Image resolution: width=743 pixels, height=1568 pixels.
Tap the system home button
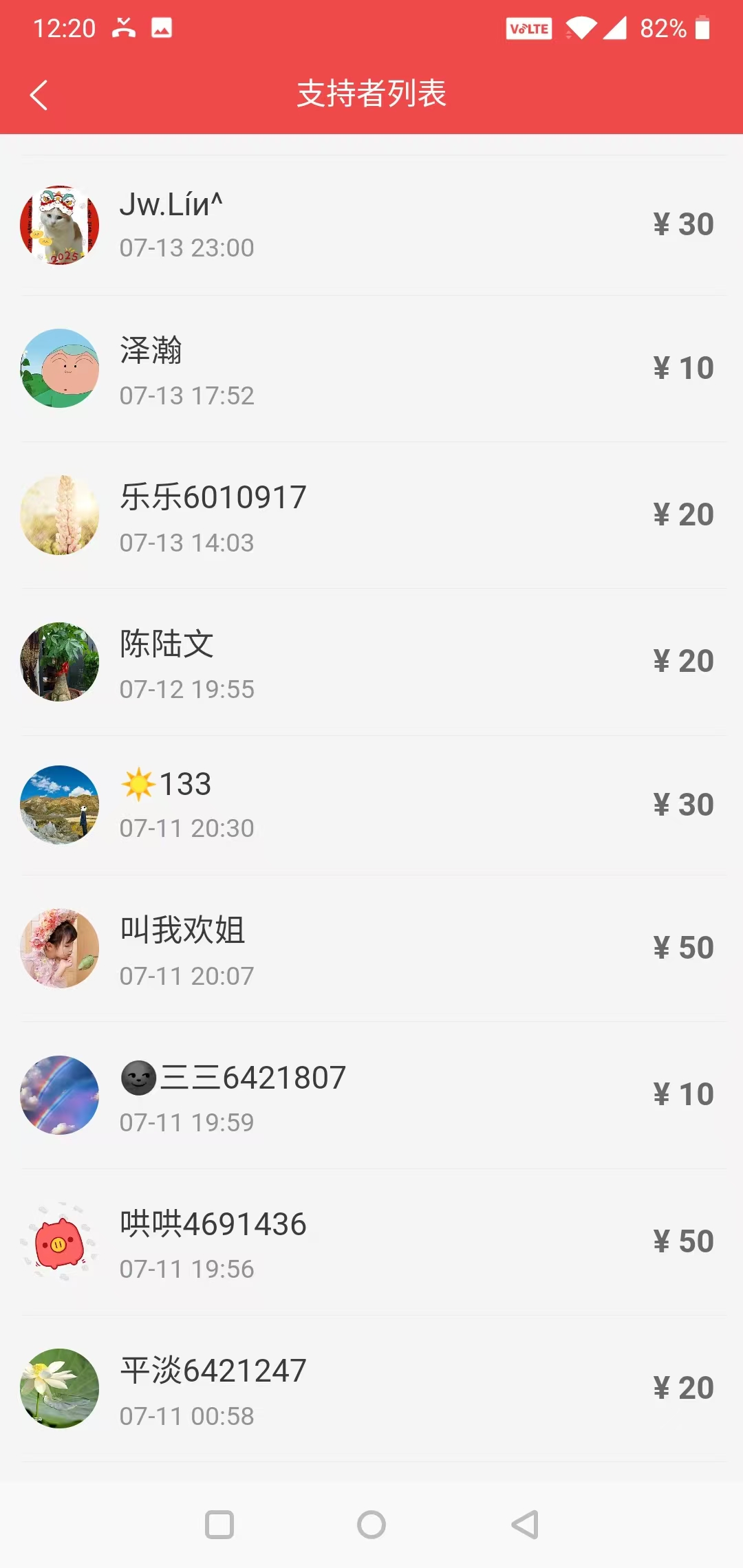point(371,1525)
